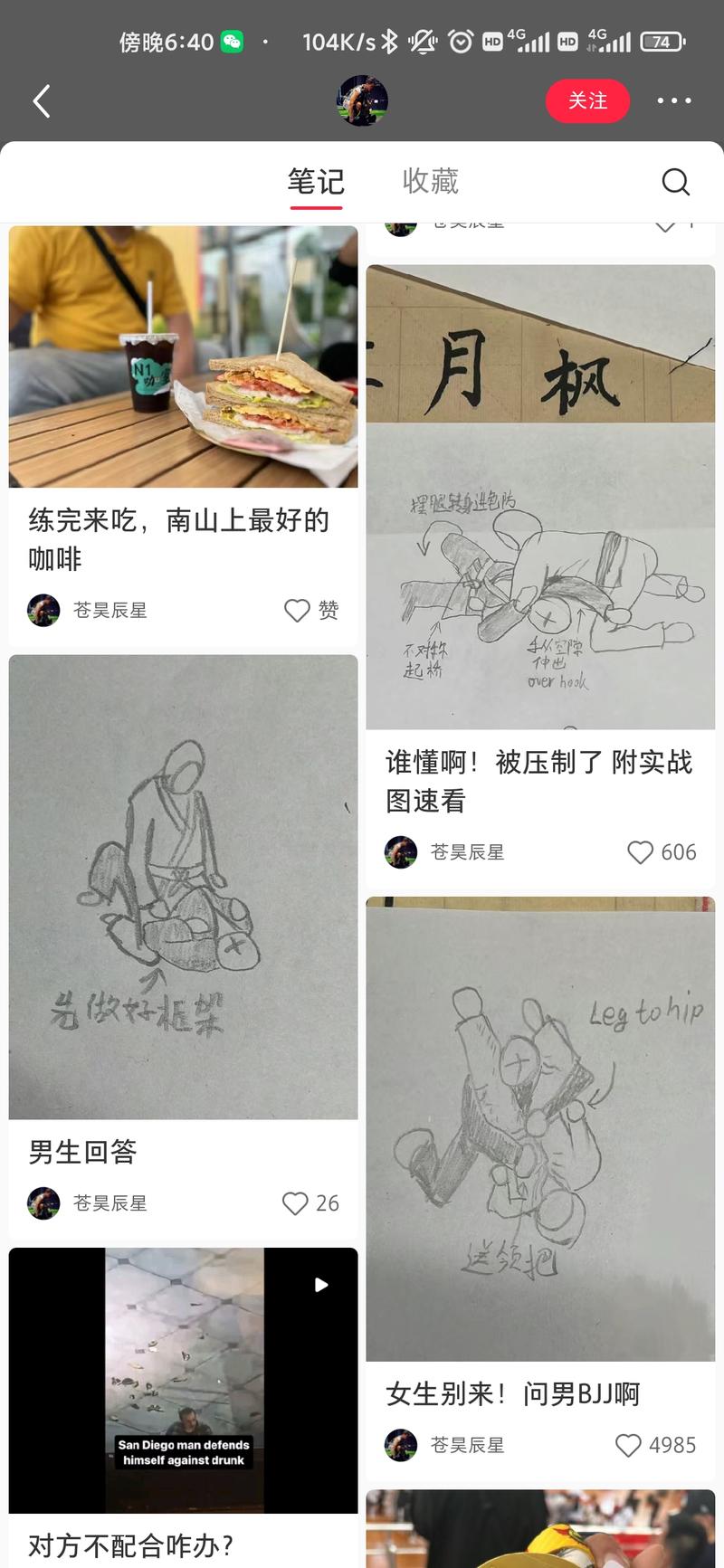Tap the battery indicator in the status bar
This screenshot has width=724, height=1568.
pyautogui.click(x=664, y=41)
